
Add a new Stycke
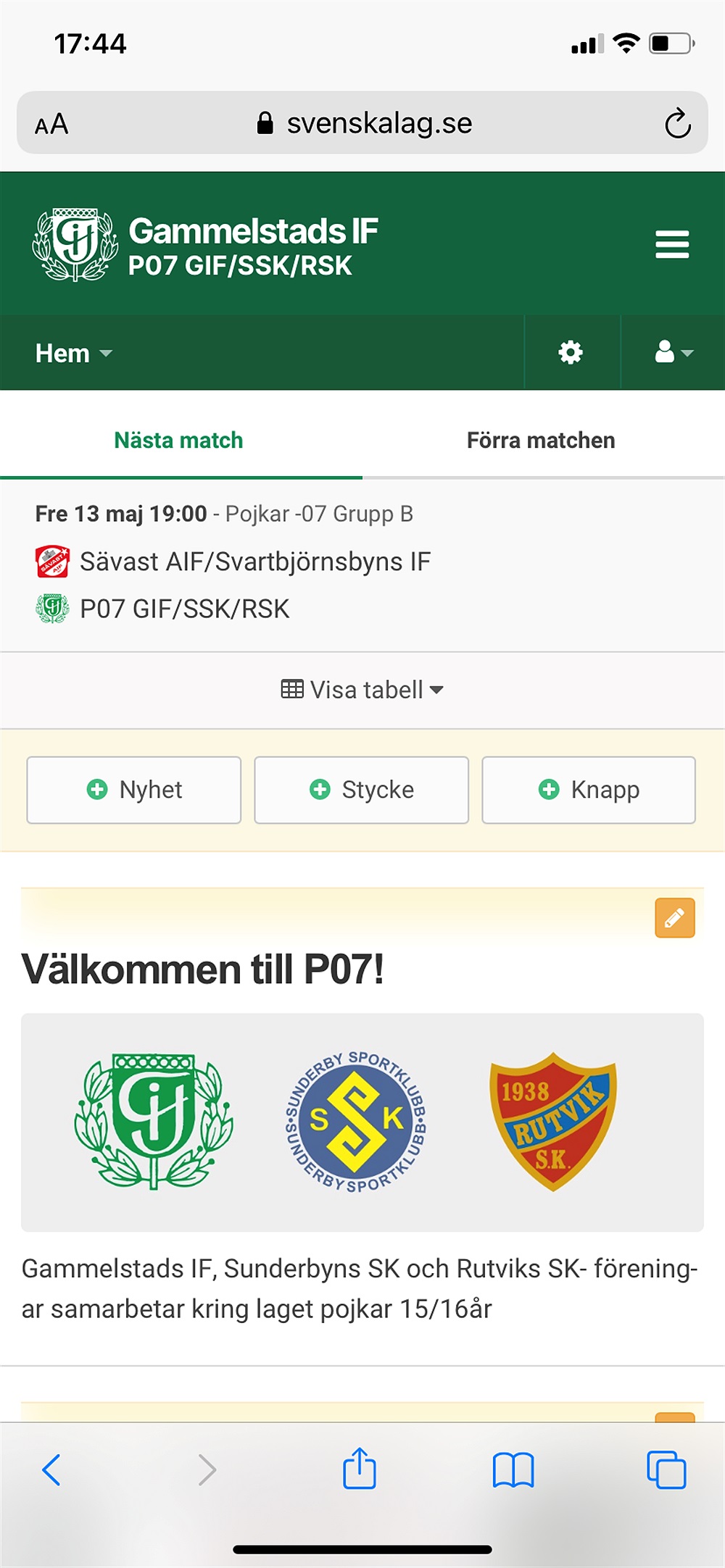click(x=362, y=790)
